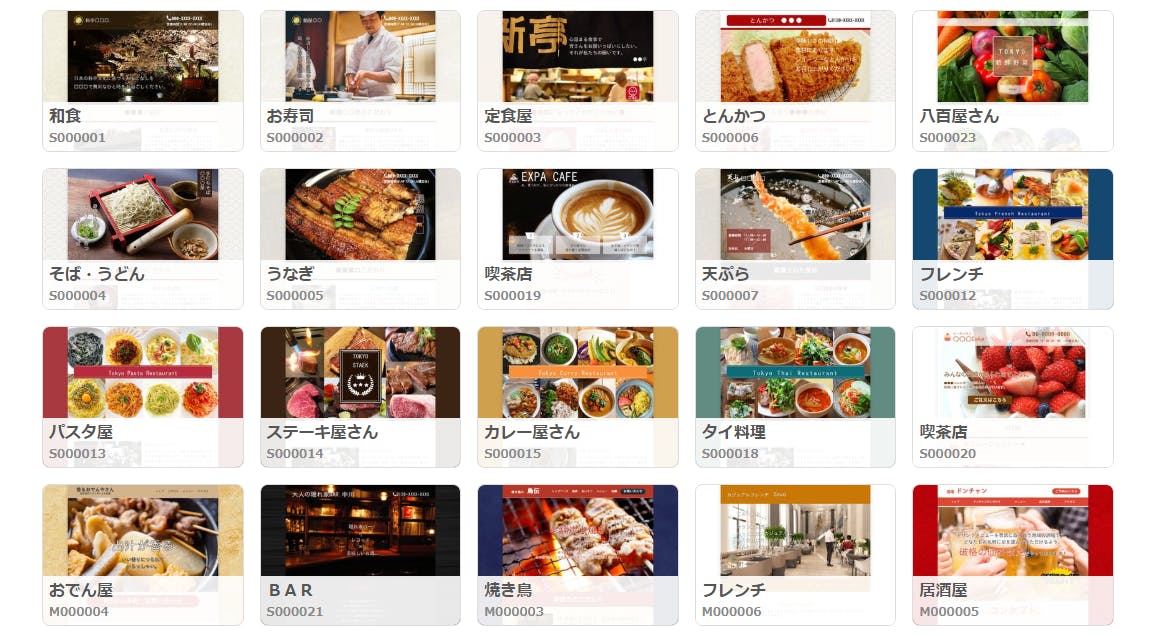Screen dimensions: 1162x636
Task: Open the フレンチ template M000006
Action: coord(795,554)
